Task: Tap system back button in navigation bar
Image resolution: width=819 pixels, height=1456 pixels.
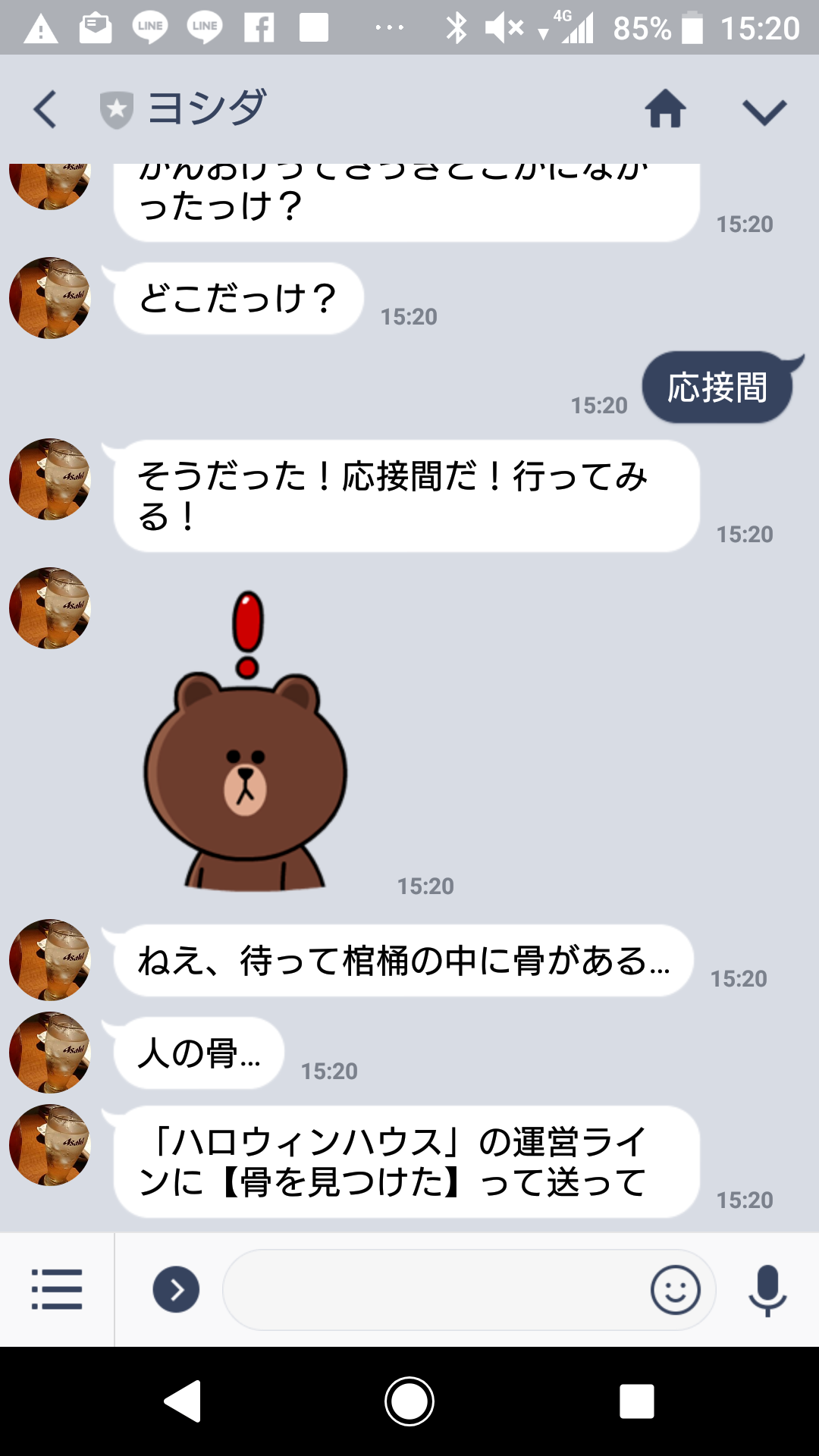Action: 183,1401
